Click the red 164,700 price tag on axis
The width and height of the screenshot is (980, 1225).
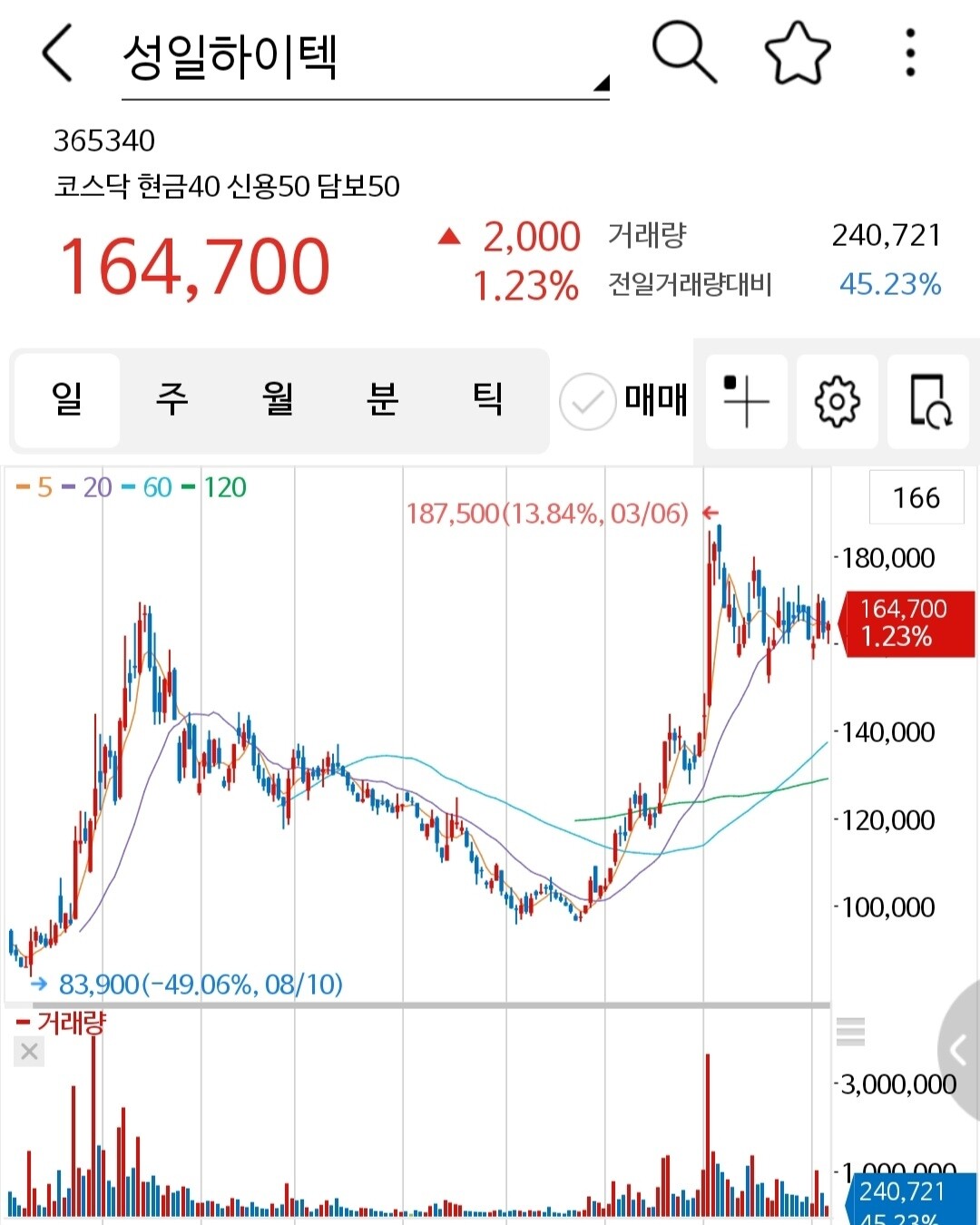(x=906, y=623)
